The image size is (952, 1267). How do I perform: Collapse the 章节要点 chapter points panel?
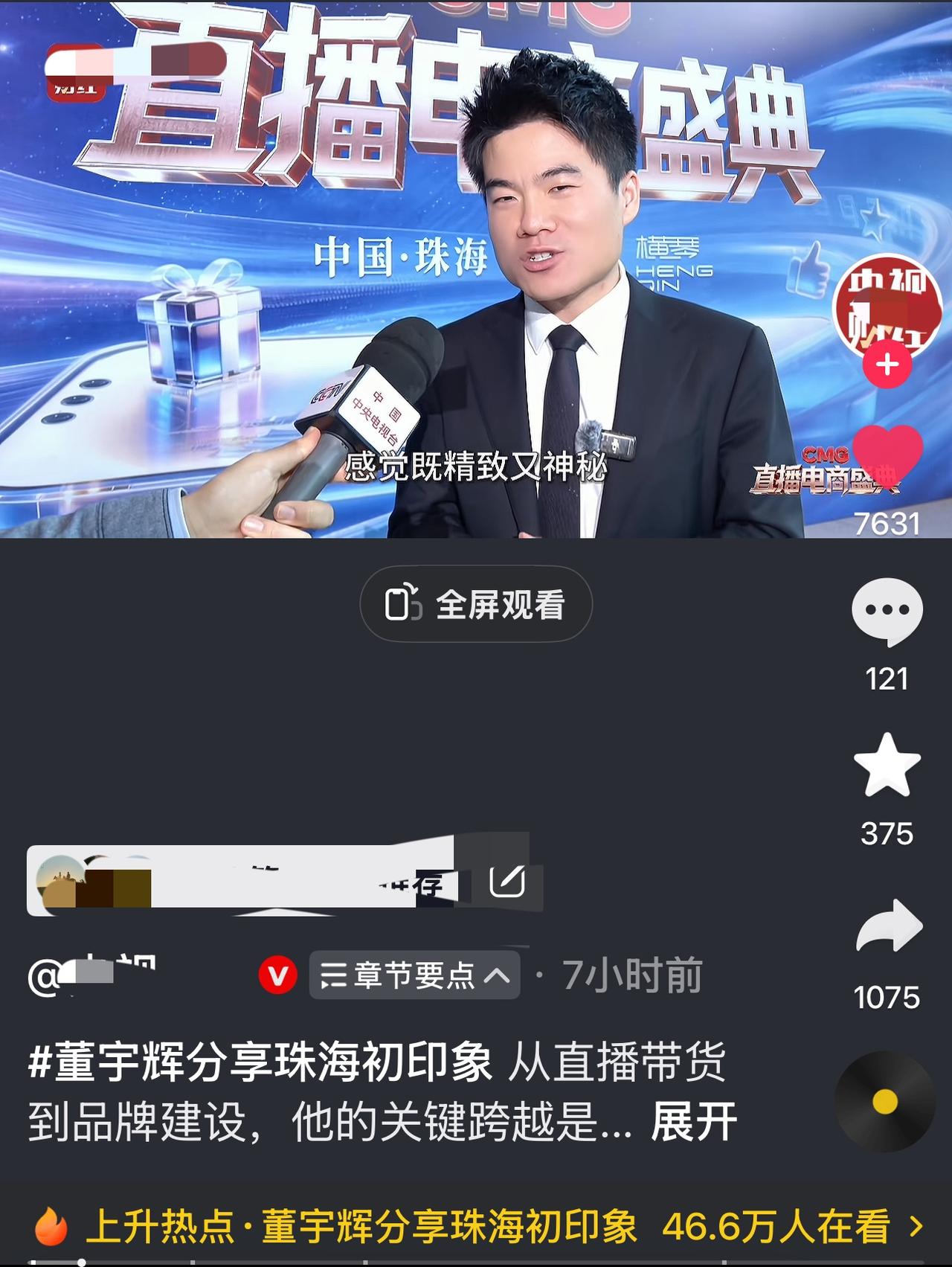[x=414, y=972]
